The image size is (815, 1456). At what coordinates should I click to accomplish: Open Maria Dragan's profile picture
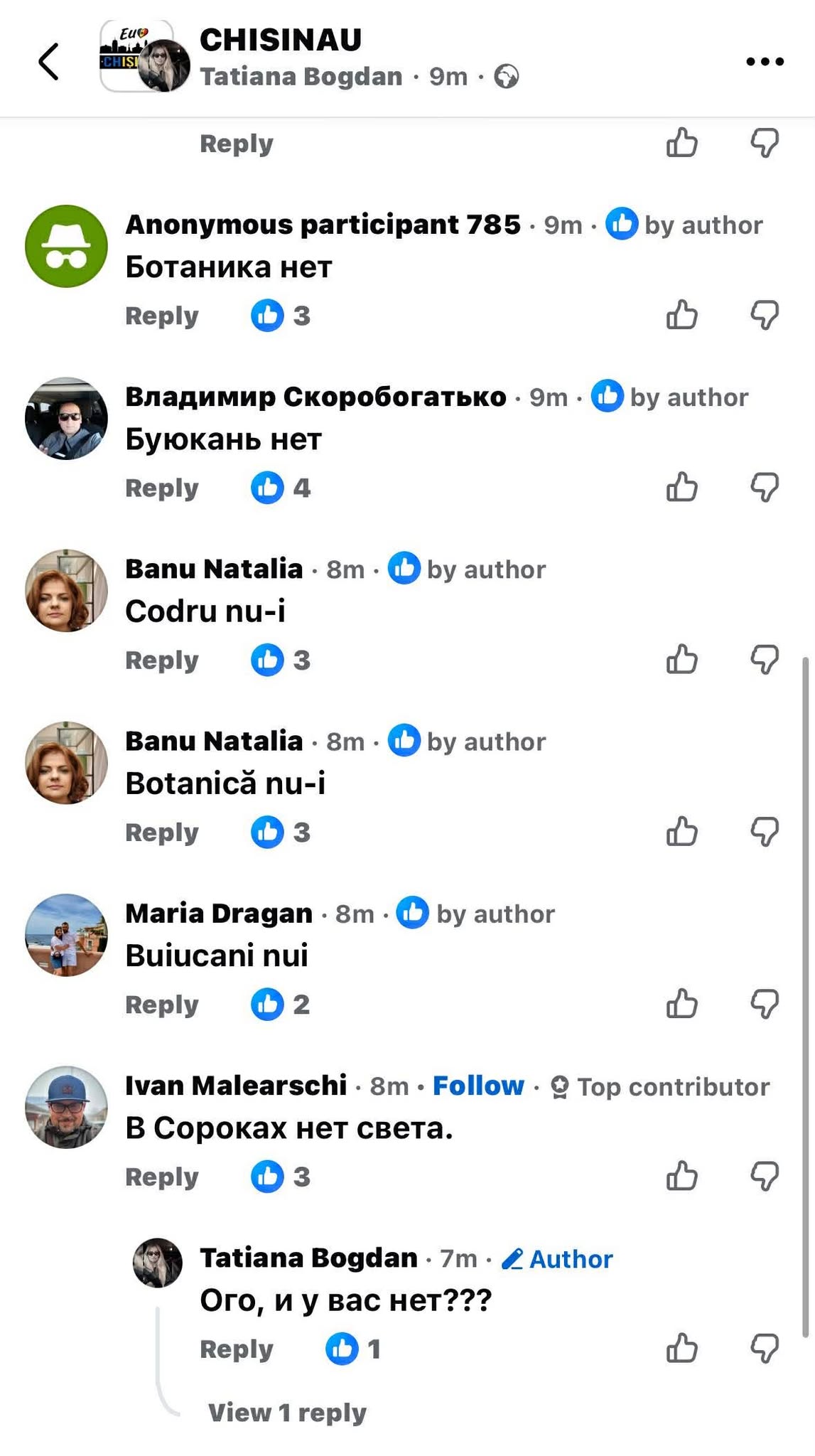[66, 935]
